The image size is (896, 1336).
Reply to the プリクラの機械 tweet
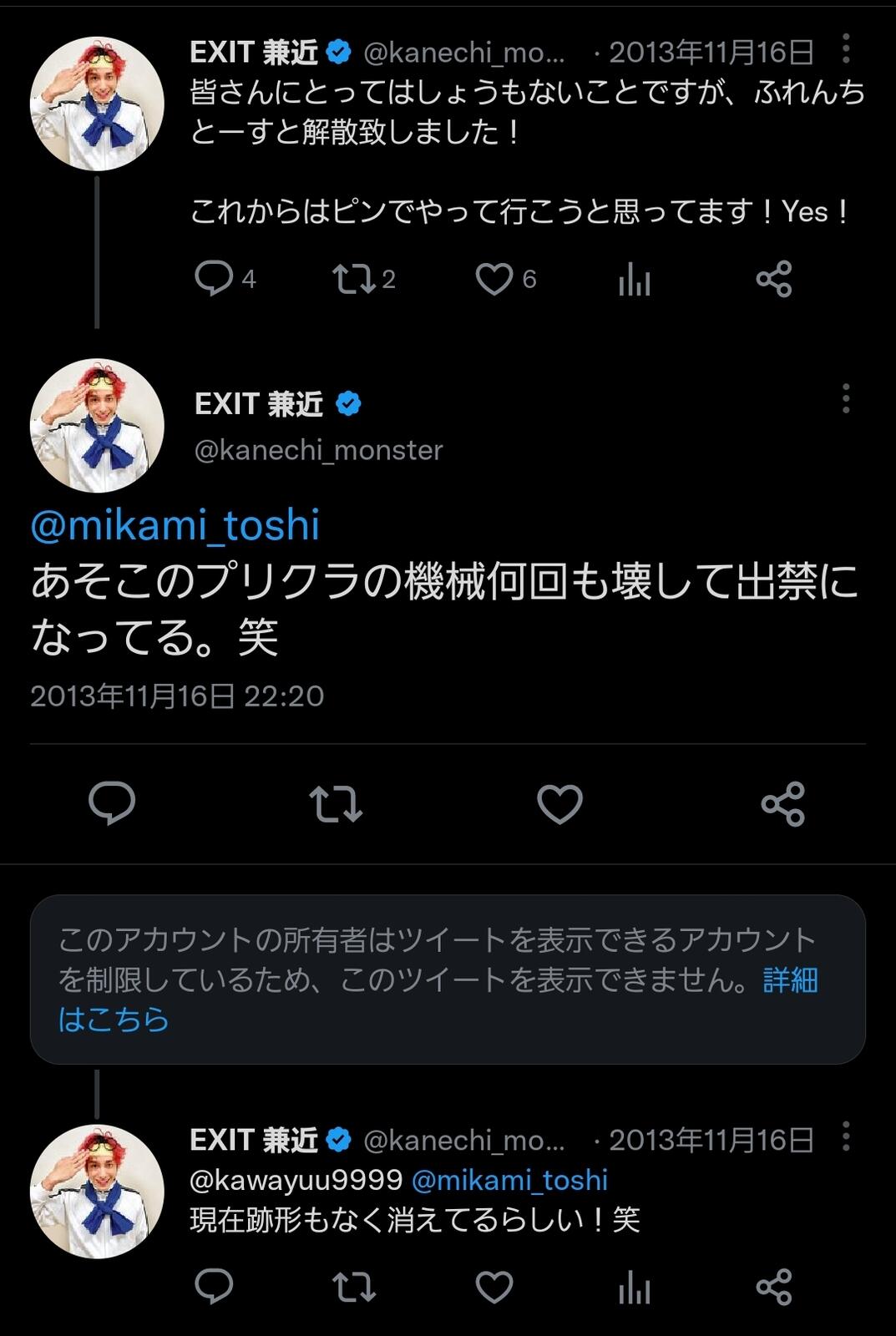click(112, 803)
